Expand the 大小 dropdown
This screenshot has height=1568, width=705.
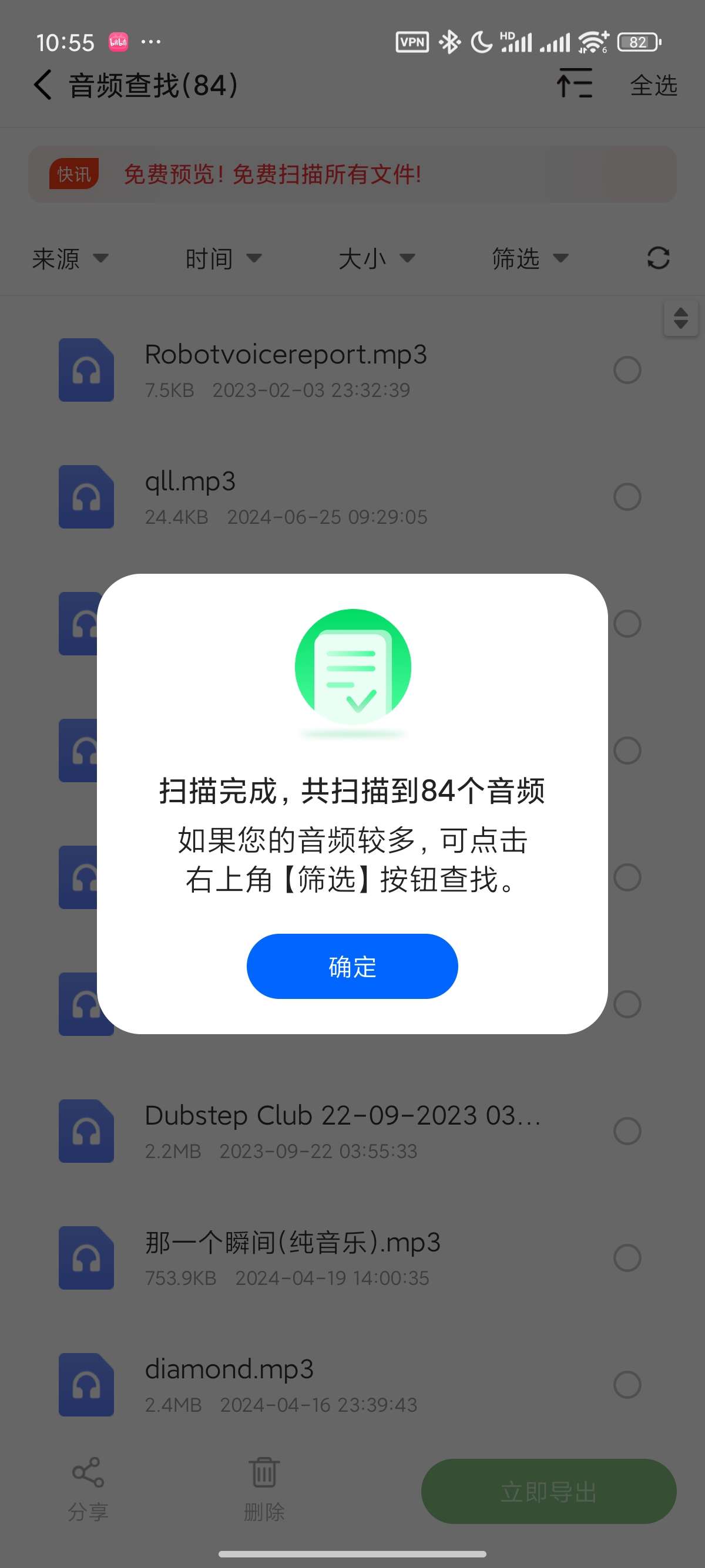(376, 259)
